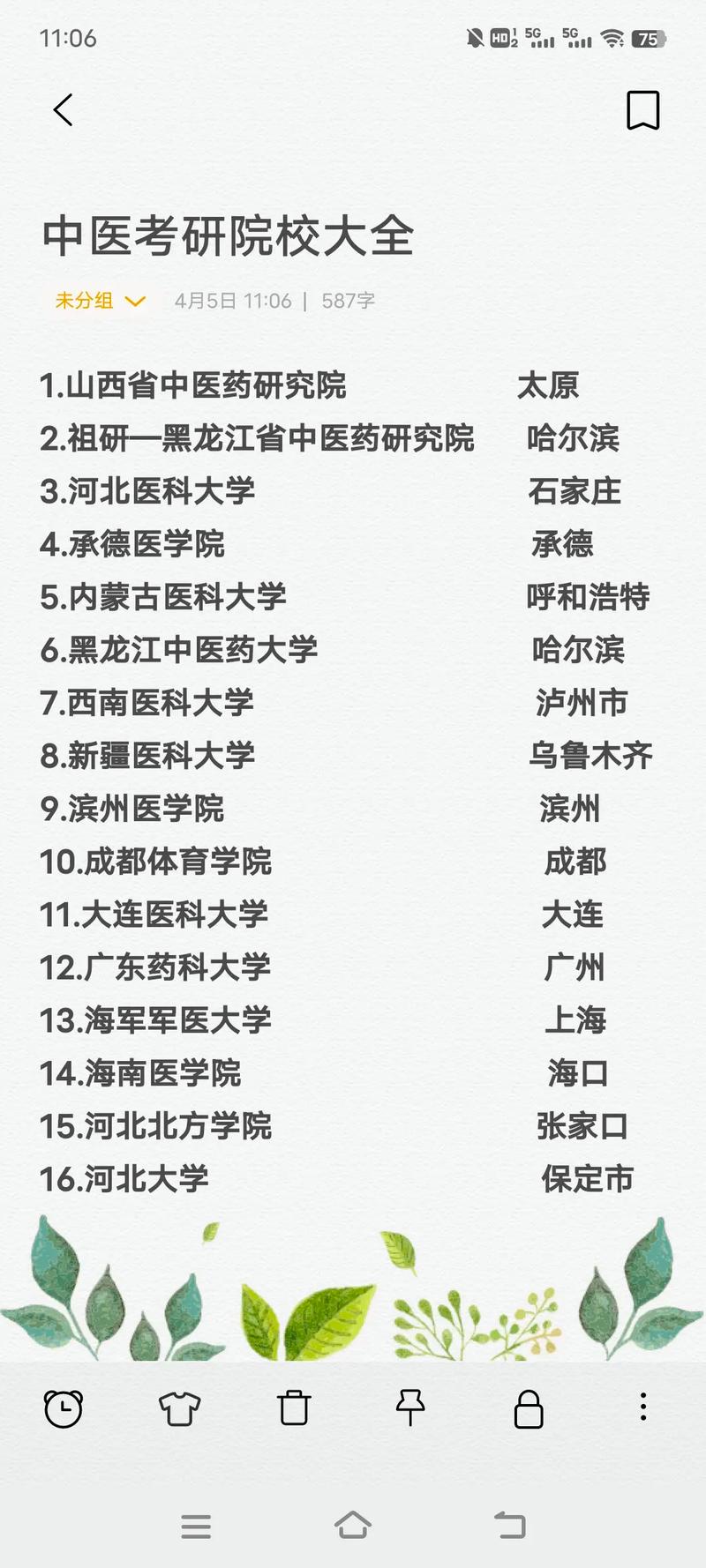Tap the system home button
Image resolution: width=706 pixels, height=1568 pixels.
tap(353, 1525)
